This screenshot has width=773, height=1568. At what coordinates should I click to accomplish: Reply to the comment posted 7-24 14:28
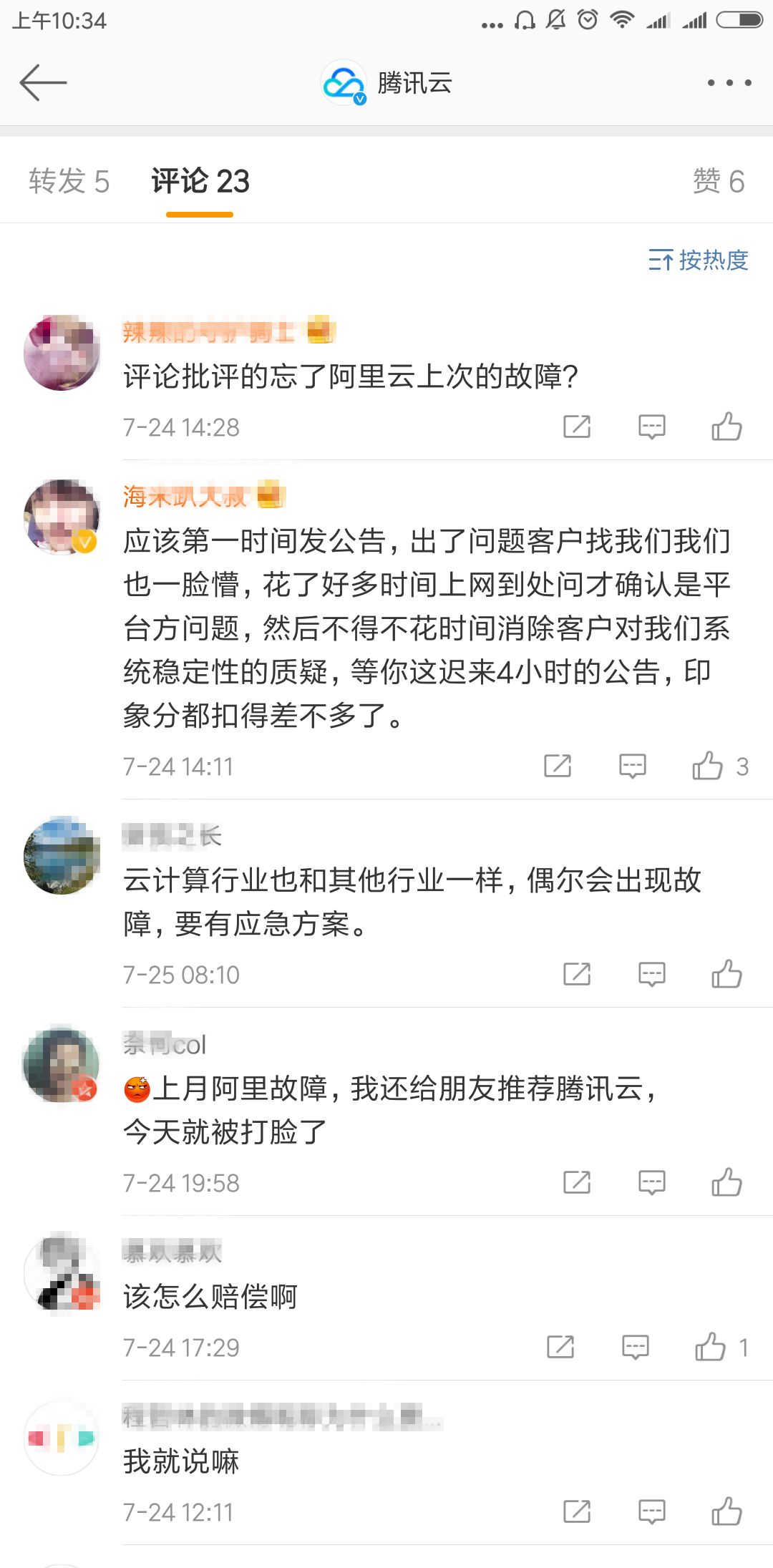pyautogui.click(x=651, y=427)
